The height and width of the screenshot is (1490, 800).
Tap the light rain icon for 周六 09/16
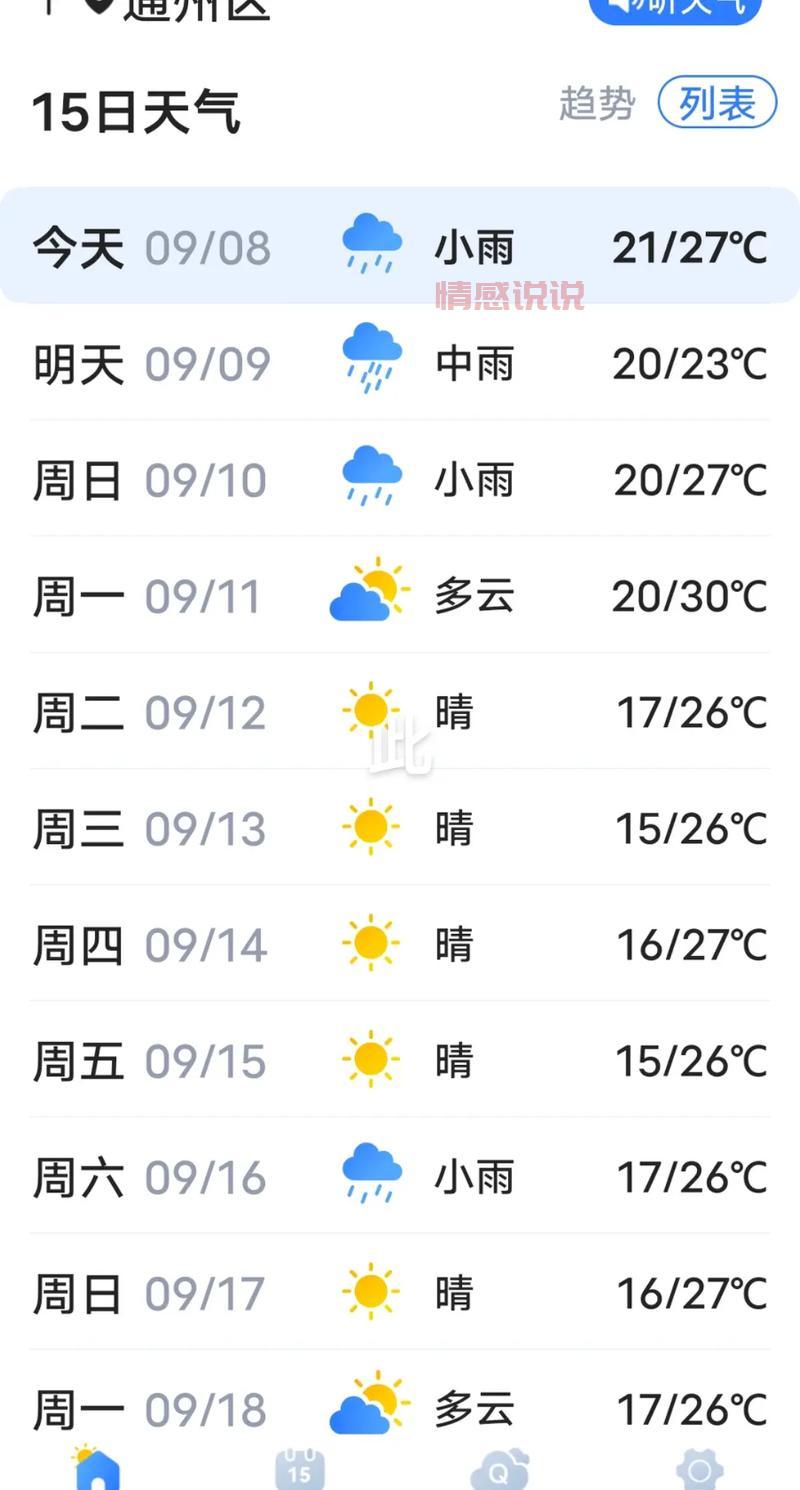[x=371, y=1174]
